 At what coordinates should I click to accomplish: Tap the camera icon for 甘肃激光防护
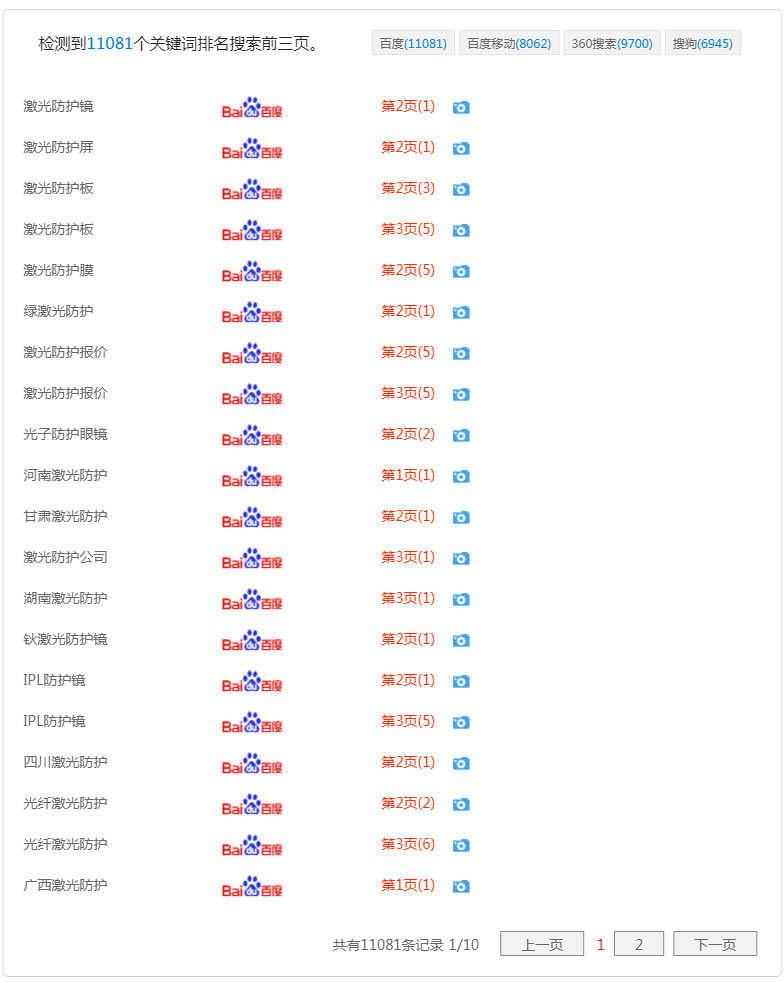point(461,517)
